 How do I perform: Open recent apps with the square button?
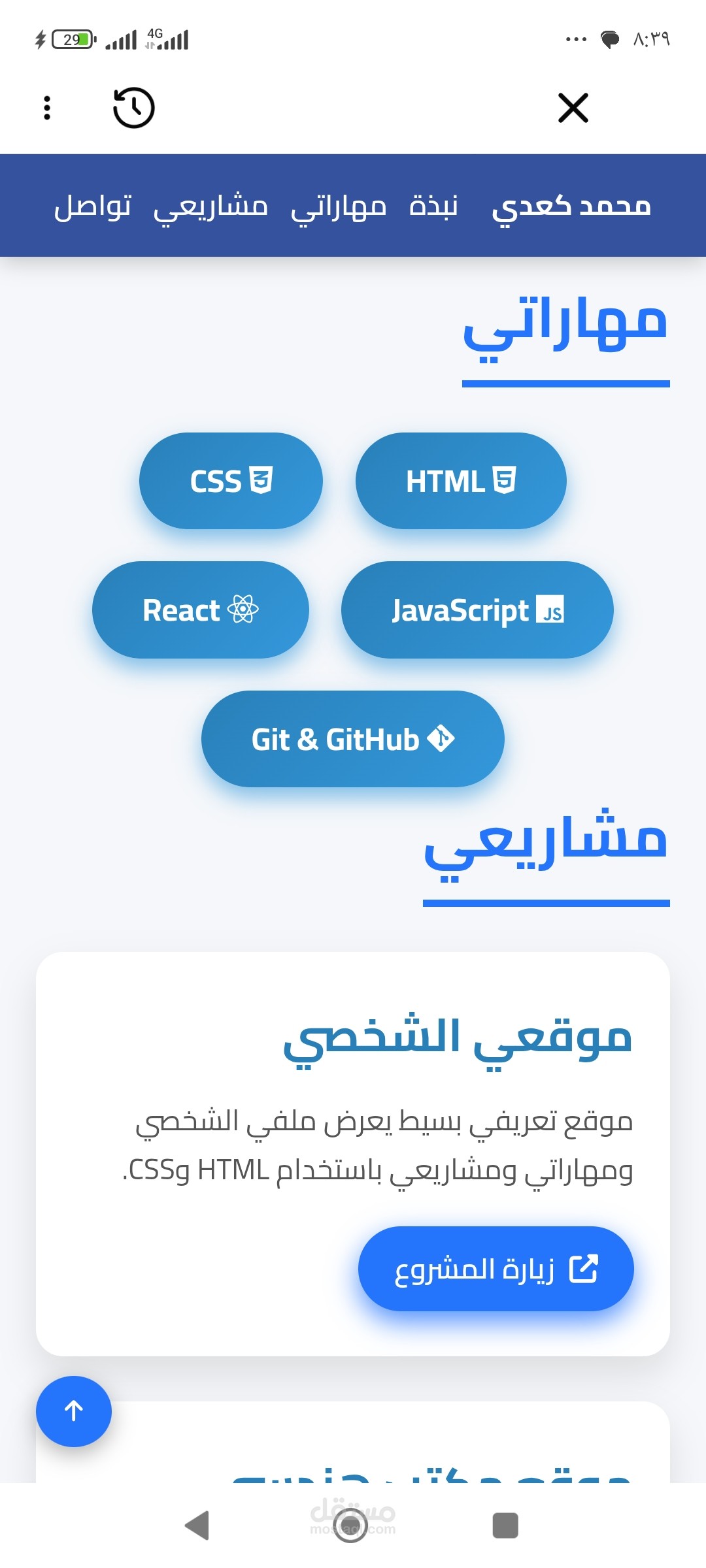pos(505,1526)
